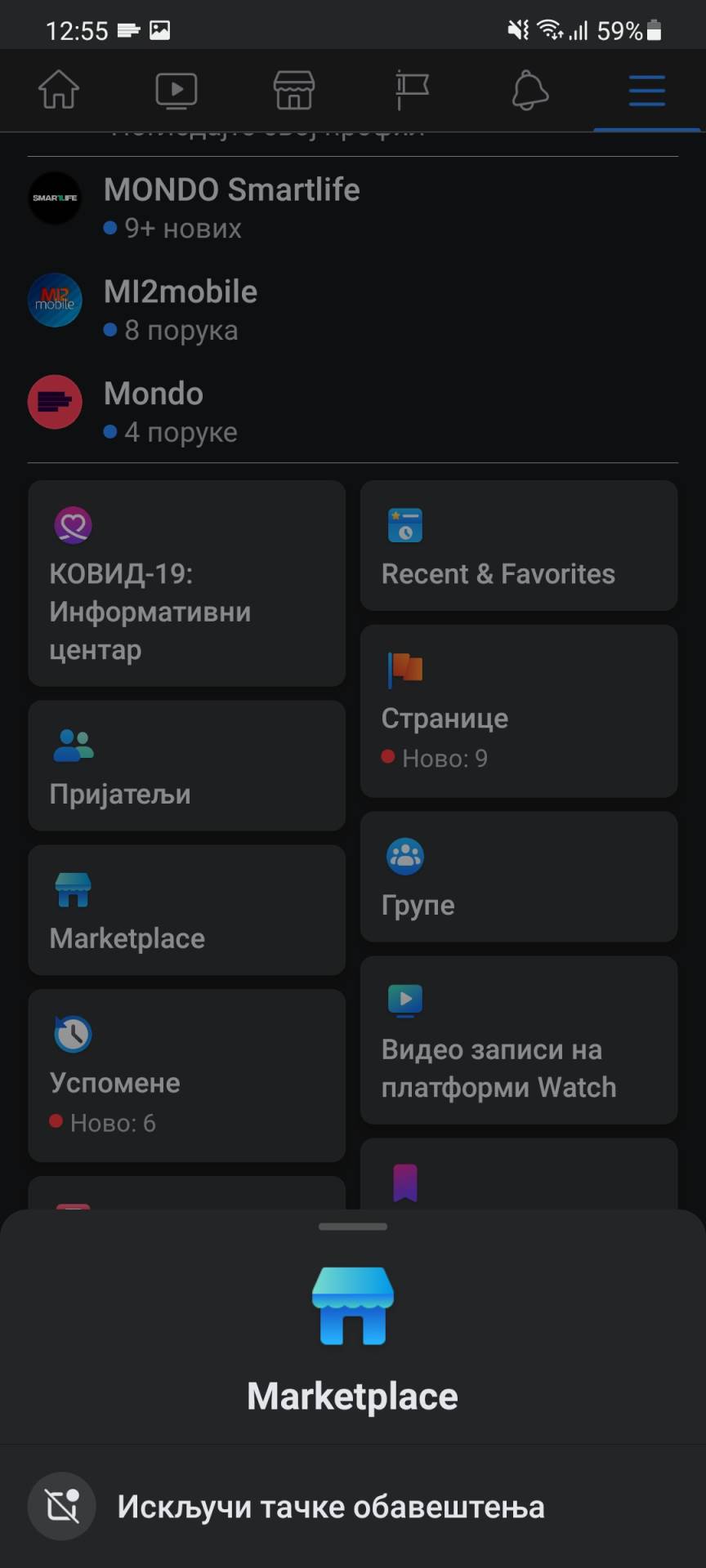Open КОВИД-19 Информативни центар card
706x1568 pixels.
[186, 583]
